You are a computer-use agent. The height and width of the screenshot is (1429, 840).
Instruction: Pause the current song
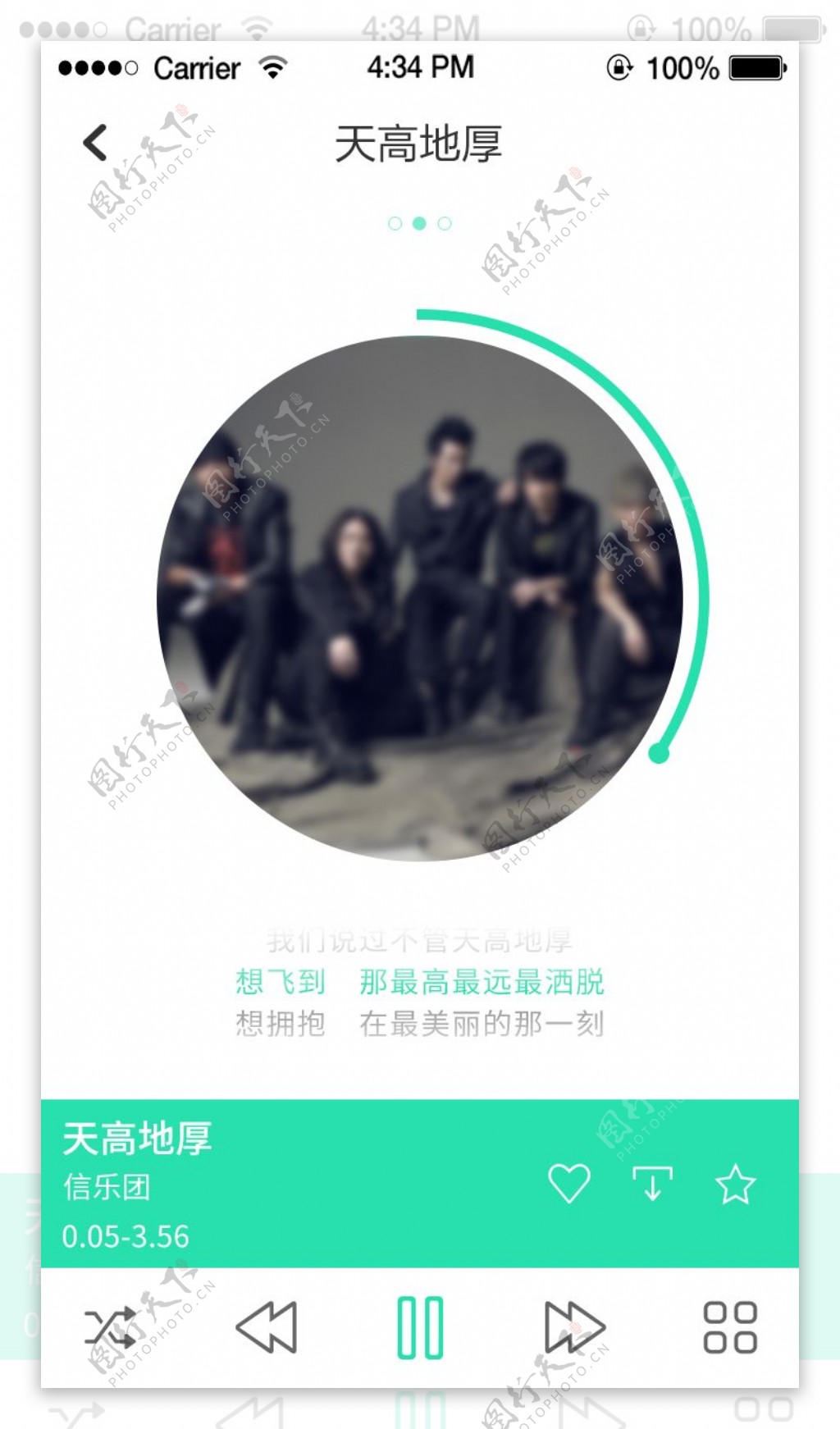tap(420, 1327)
